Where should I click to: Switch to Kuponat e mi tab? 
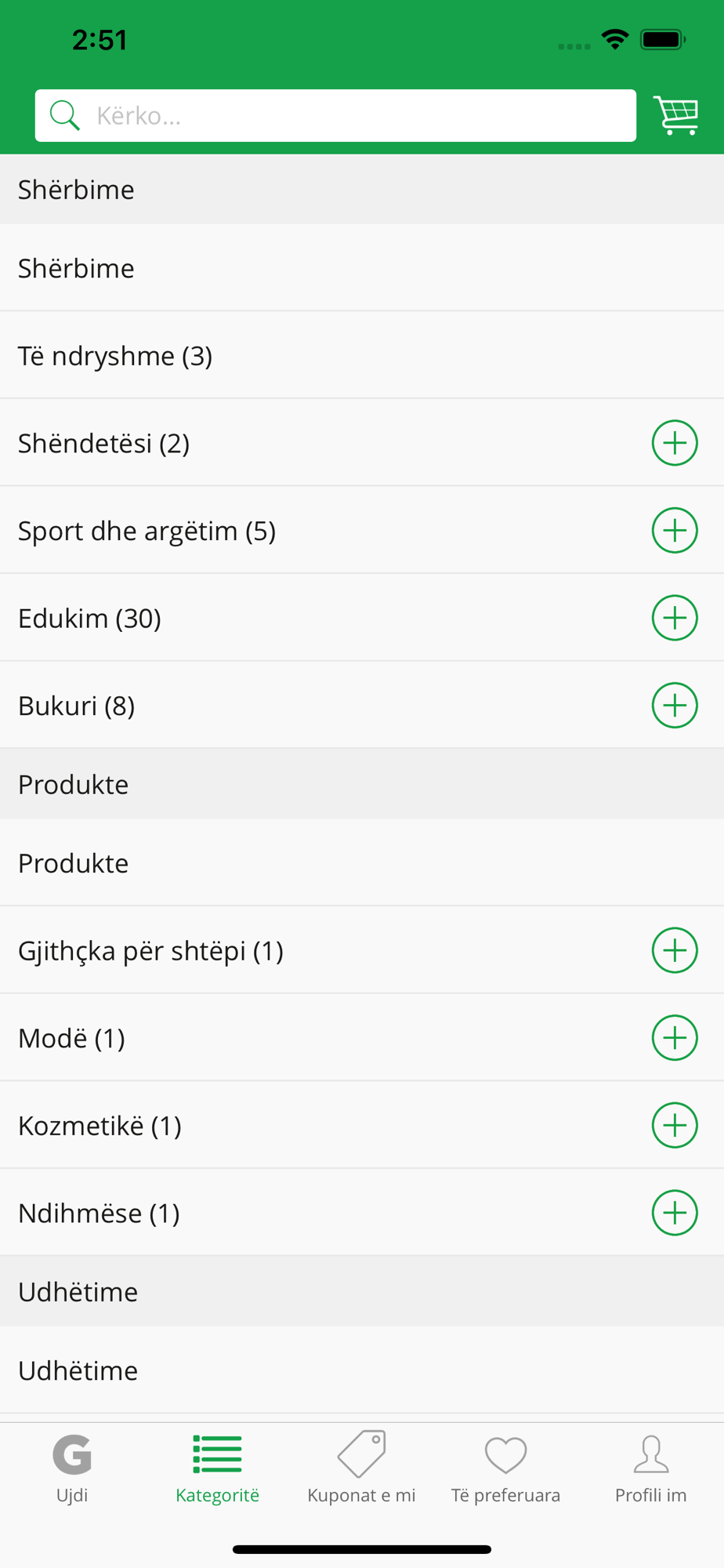[x=361, y=1469]
